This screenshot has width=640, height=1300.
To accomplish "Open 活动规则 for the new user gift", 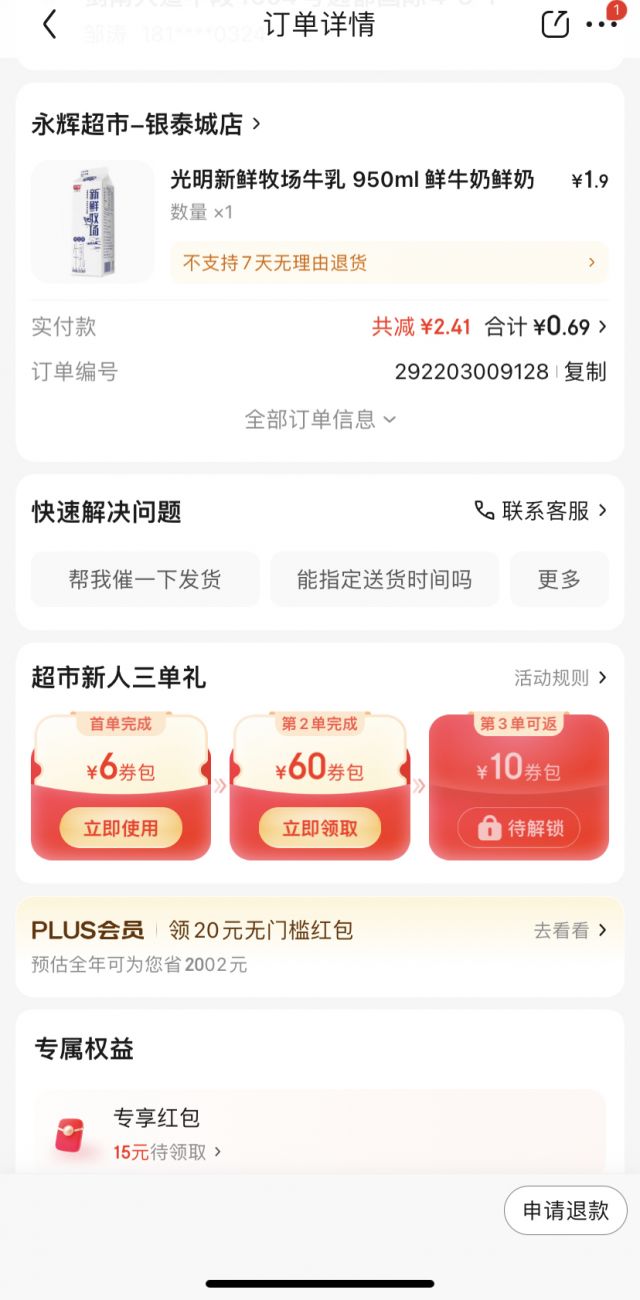I will 560,678.
